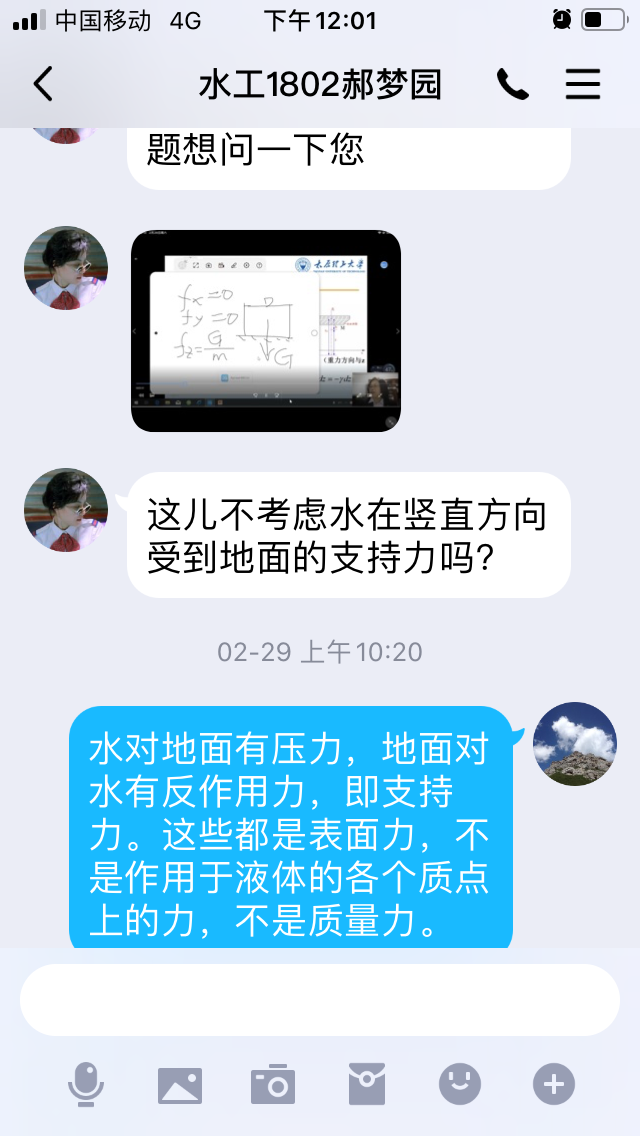Tap the message input field
Viewport: 640px width, 1136px height.
[320, 1000]
